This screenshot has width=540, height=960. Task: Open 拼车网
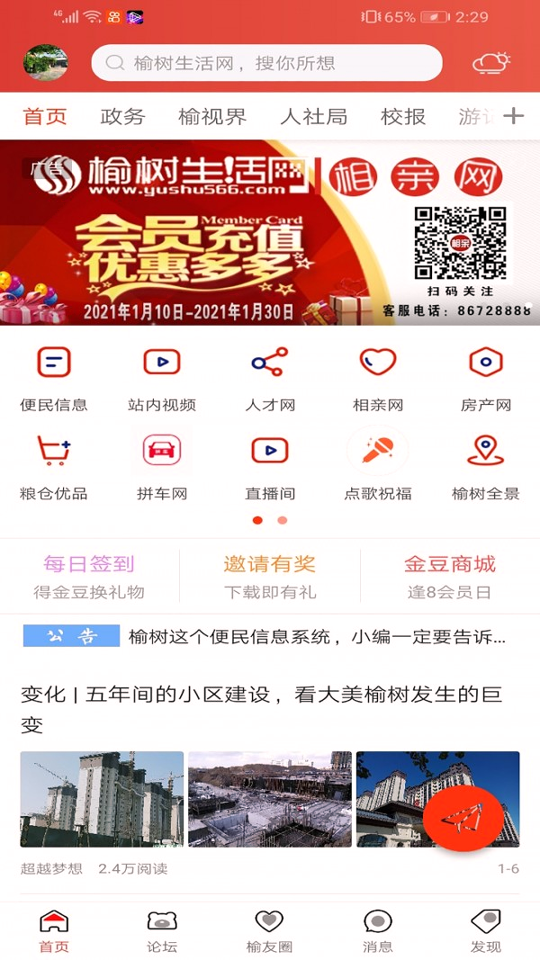pyautogui.click(x=162, y=467)
